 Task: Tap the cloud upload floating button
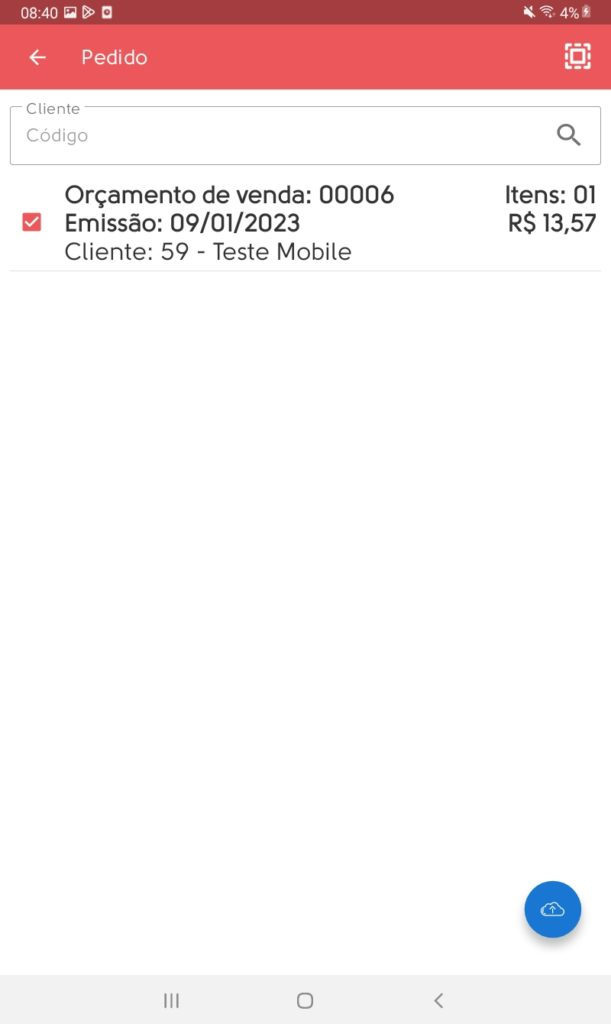[552, 909]
